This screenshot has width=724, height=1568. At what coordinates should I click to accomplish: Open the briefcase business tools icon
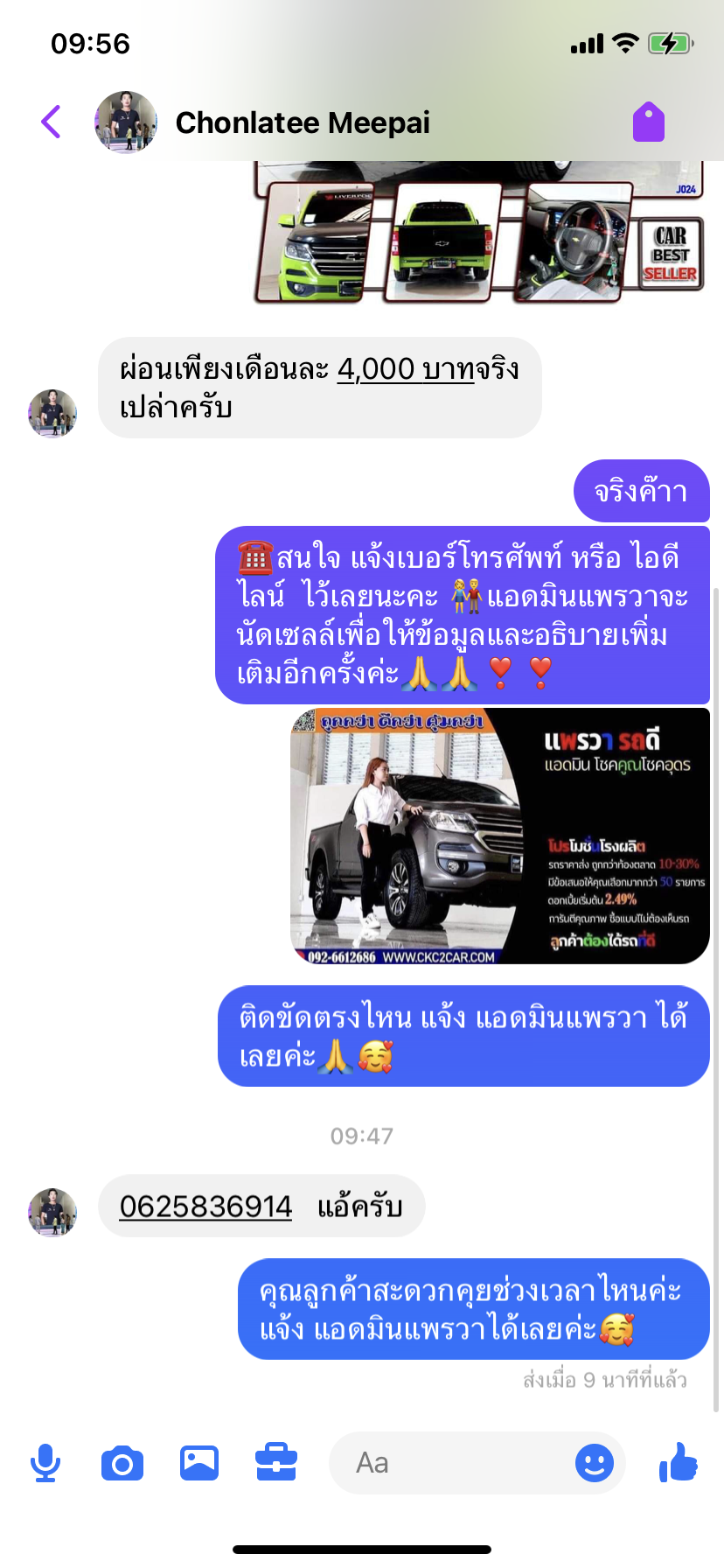tap(276, 1462)
